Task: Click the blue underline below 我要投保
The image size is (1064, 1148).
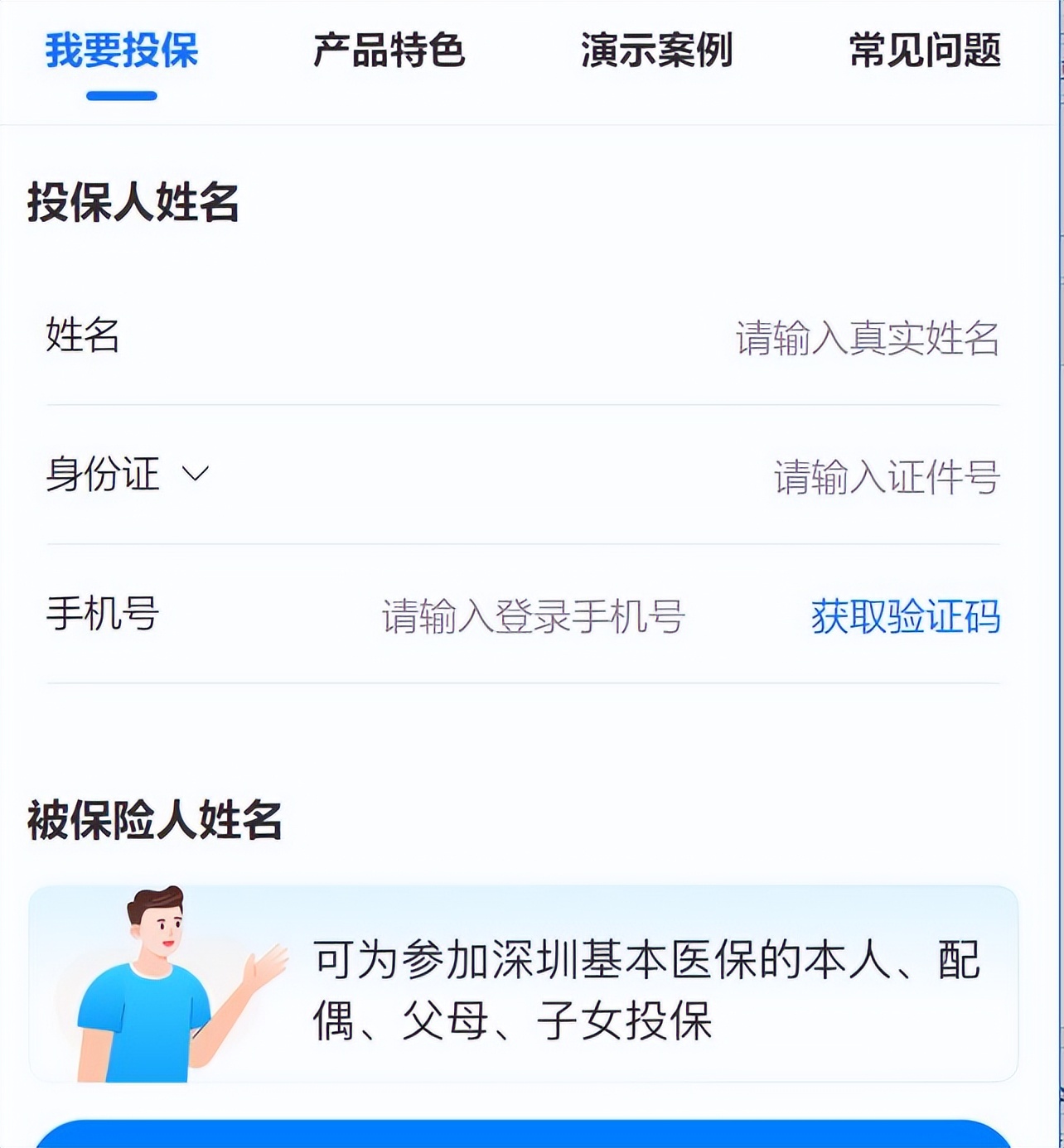Action: (x=122, y=97)
